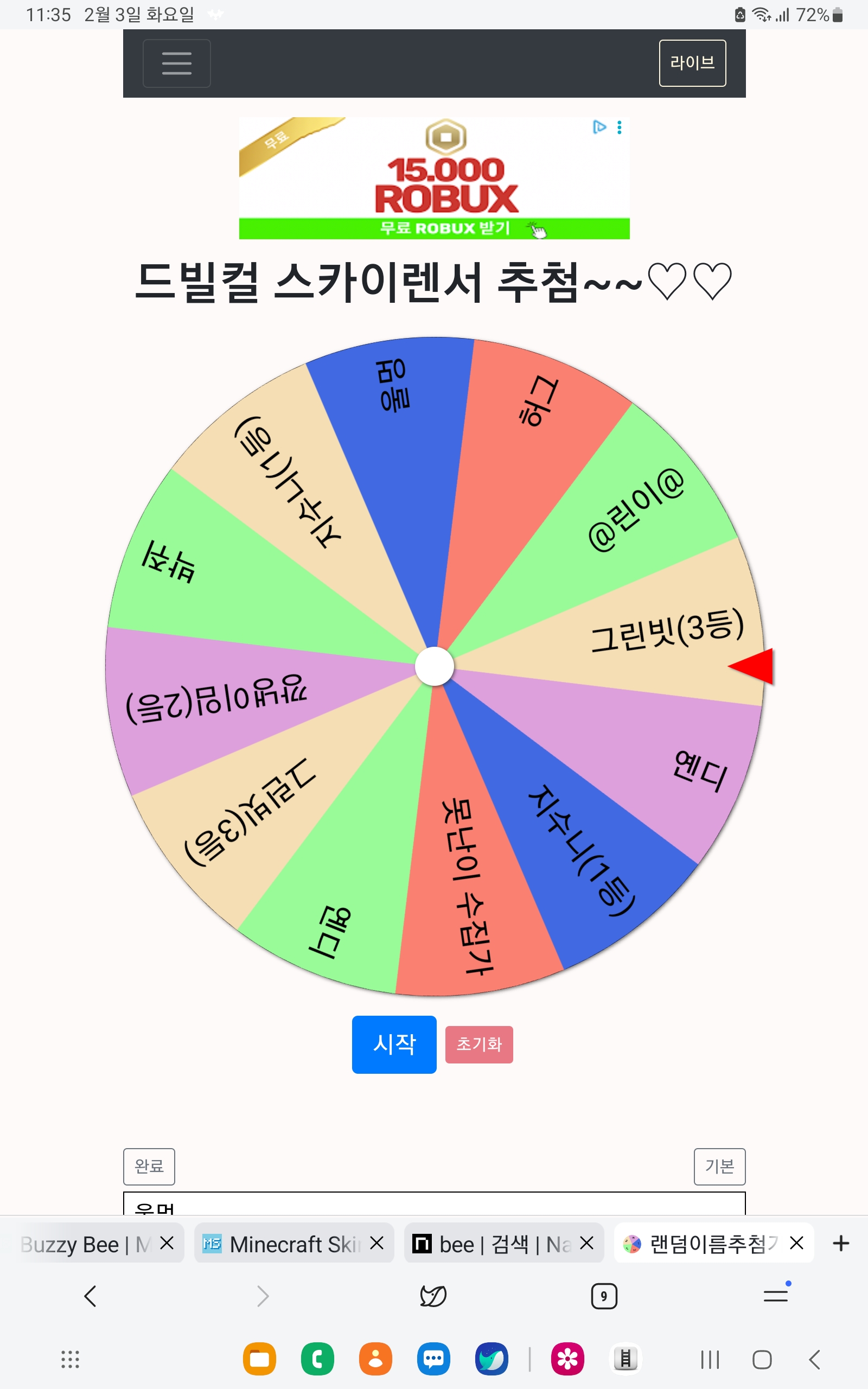Open the hamburger navigation menu
Image resolution: width=868 pixels, height=1389 pixels.
click(176, 63)
